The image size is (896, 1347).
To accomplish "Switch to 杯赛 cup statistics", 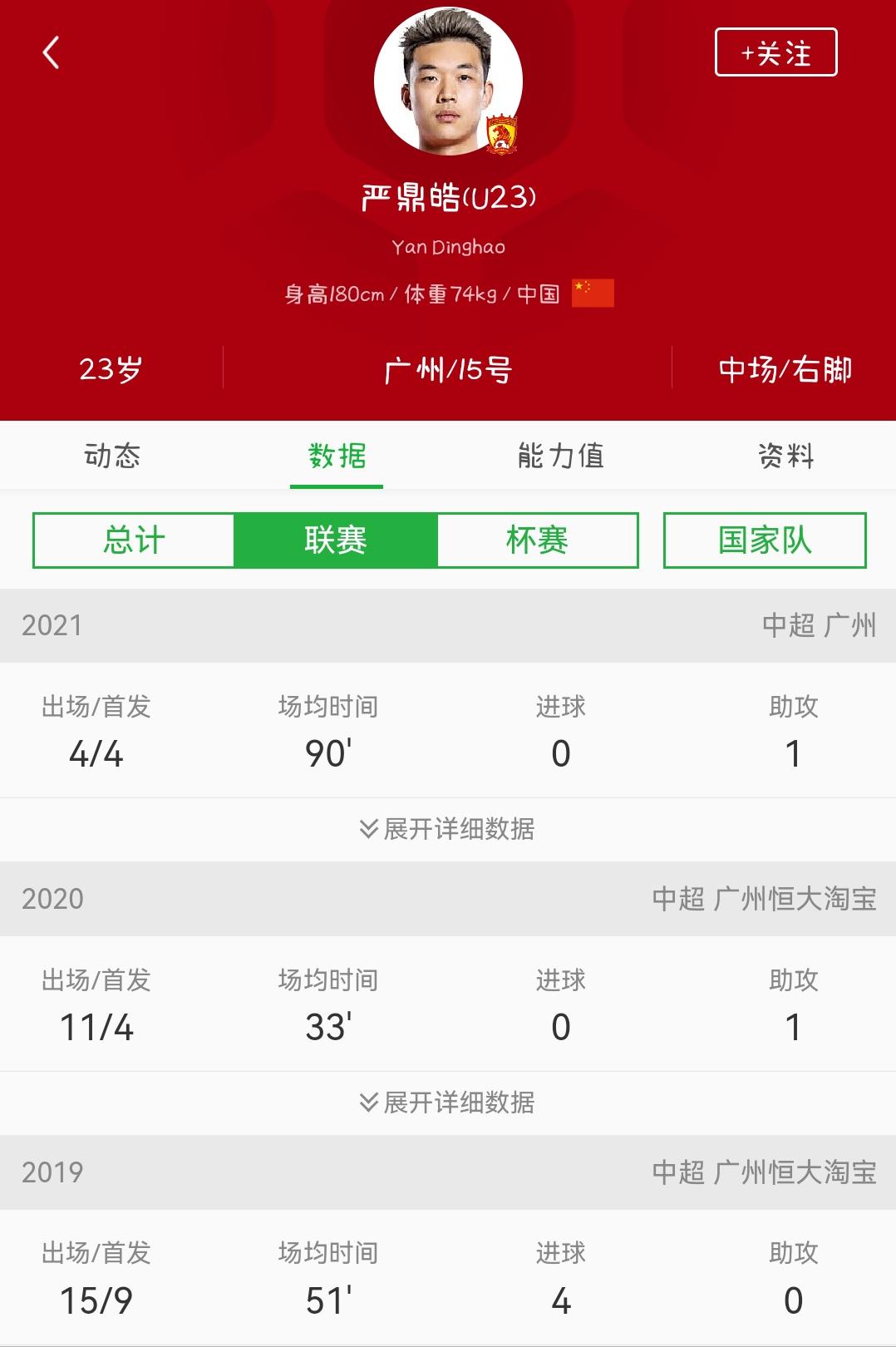I will coord(537,540).
